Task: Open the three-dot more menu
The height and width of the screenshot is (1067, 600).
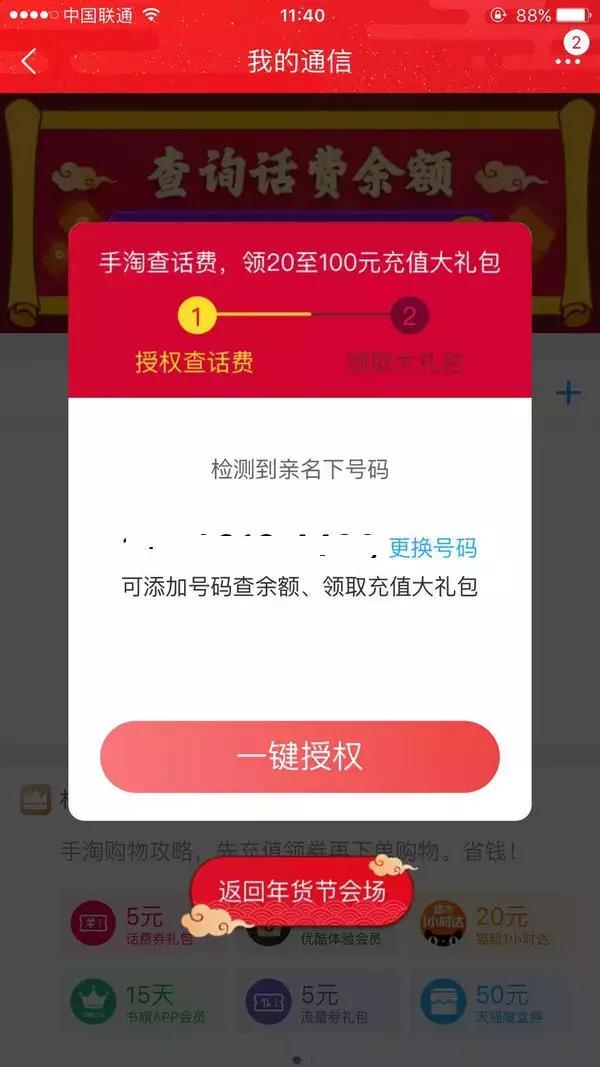Action: click(568, 61)
